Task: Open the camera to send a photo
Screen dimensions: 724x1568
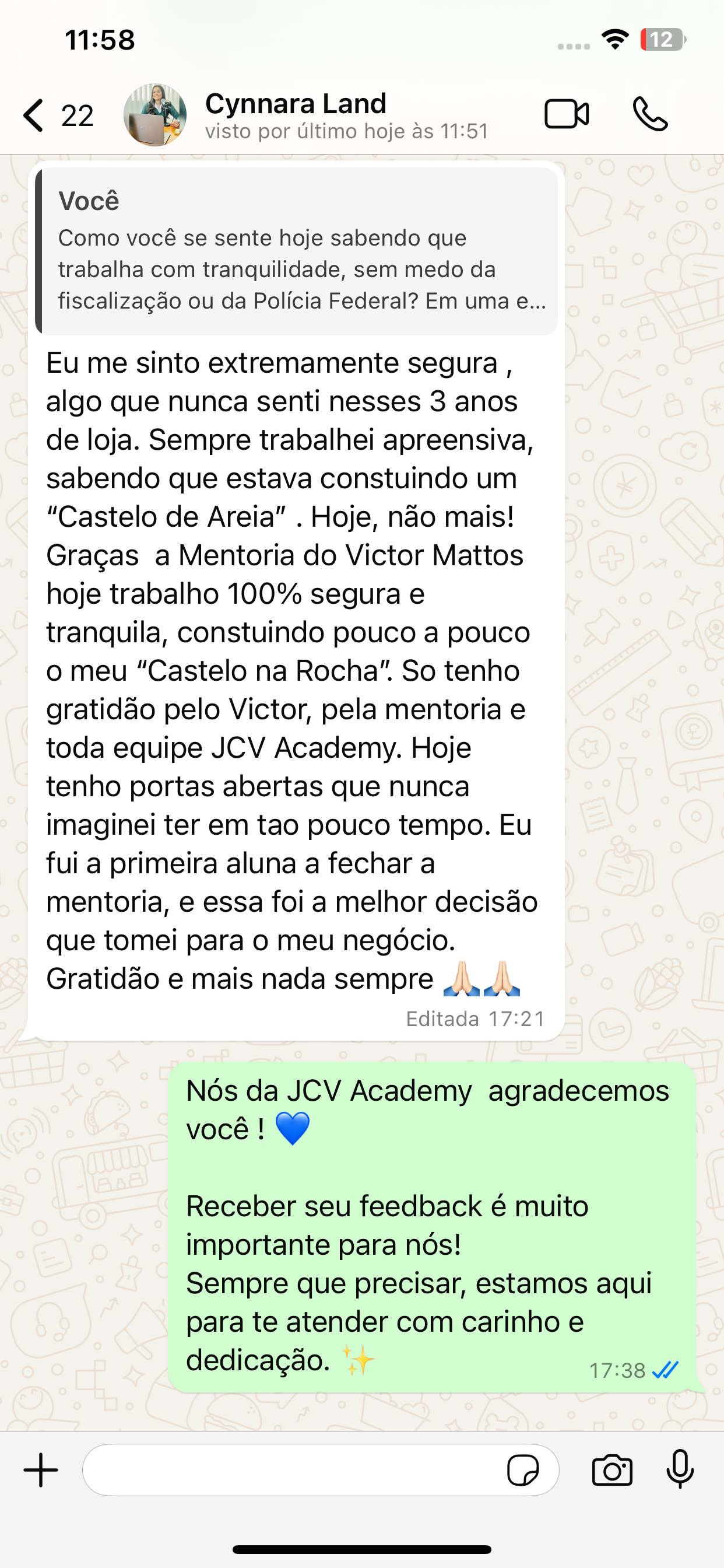Action: pos(612,1470)
